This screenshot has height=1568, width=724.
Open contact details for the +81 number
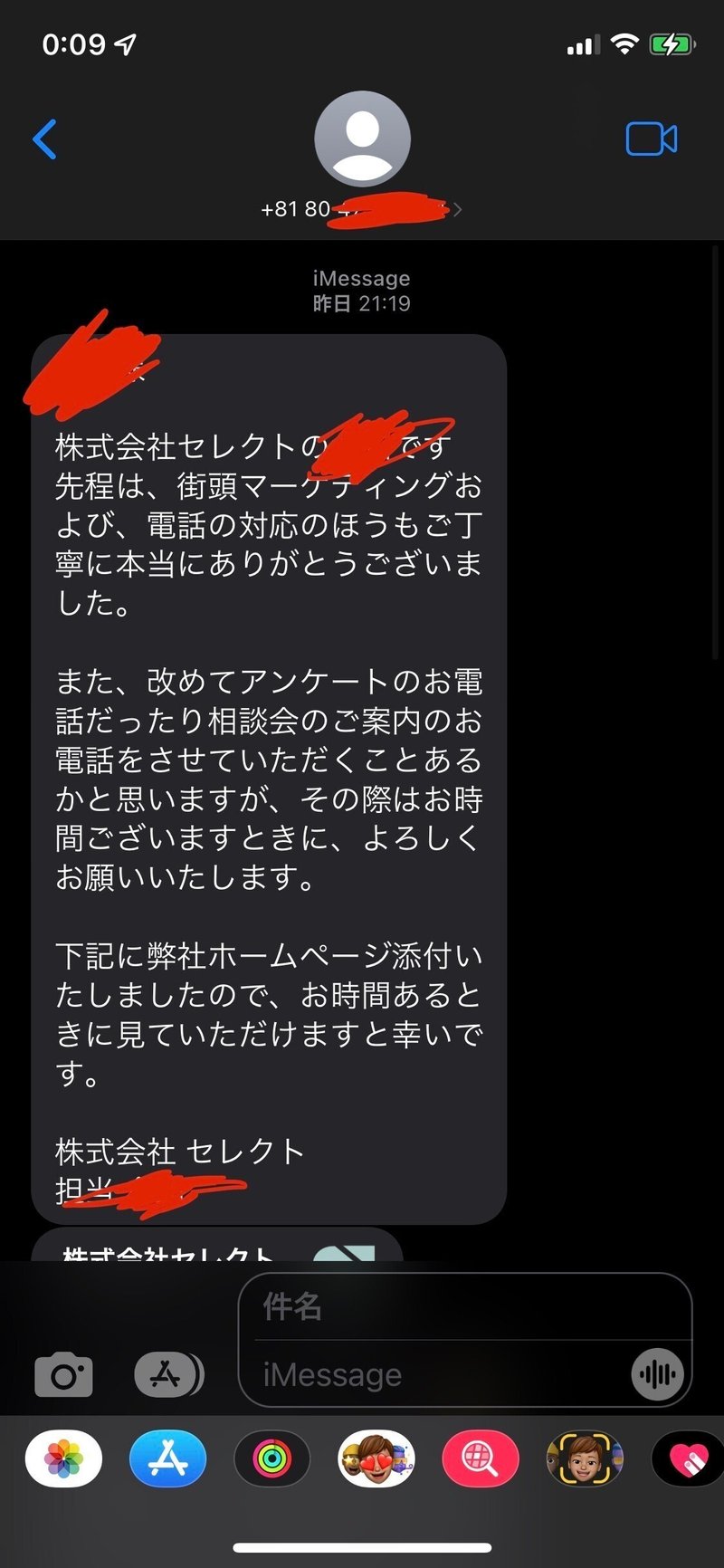[362, 209]
